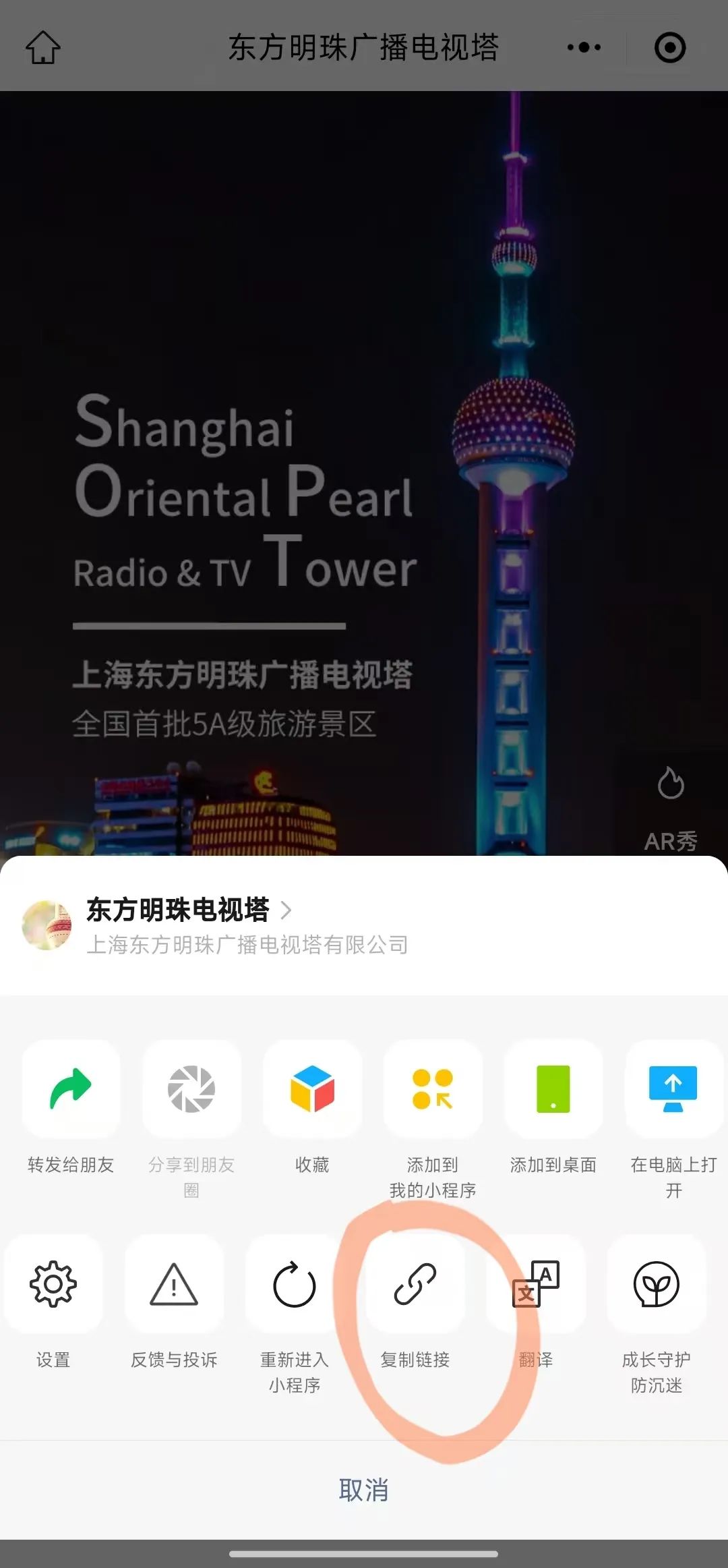Select 转发给朋友 to forward to a friend
The height and width of the screenshot is (1568, 728).
[x=71, y=1089]
